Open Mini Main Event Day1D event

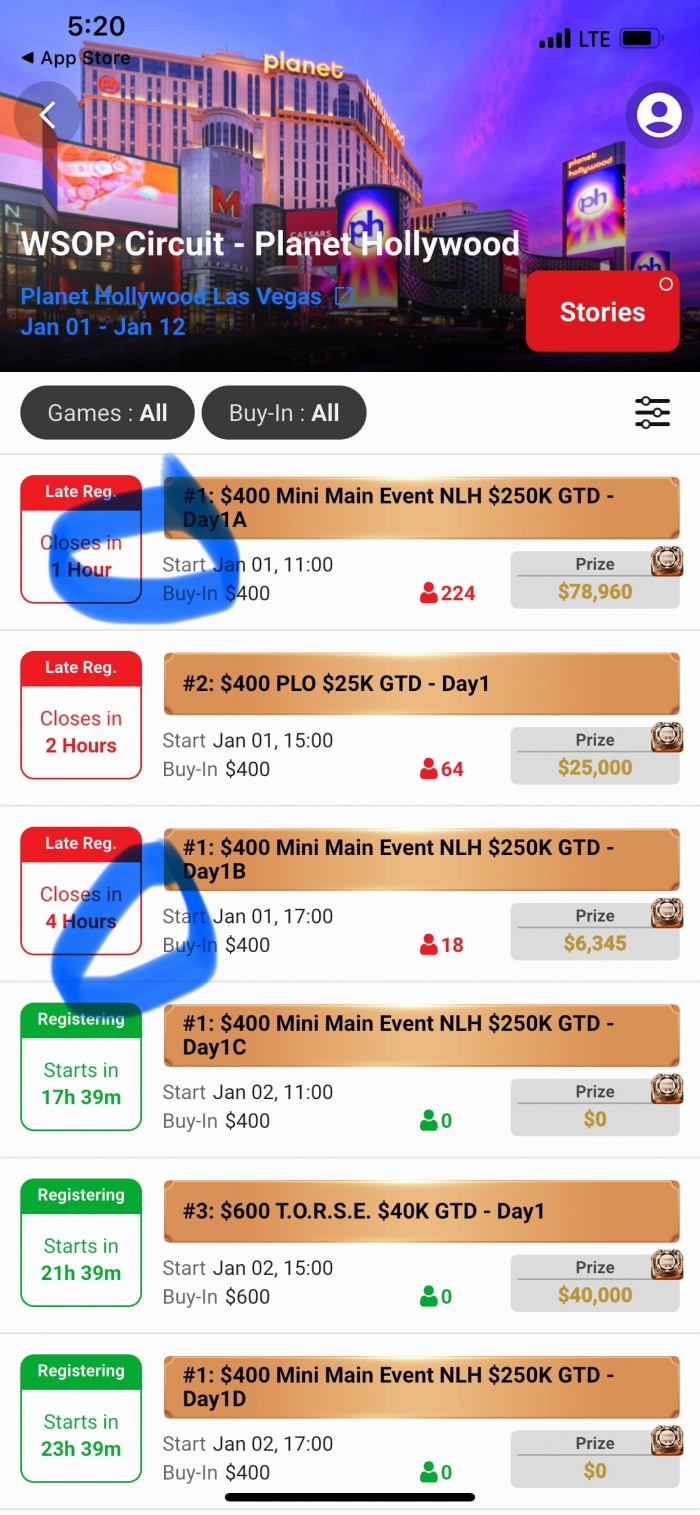point(421,1387)
